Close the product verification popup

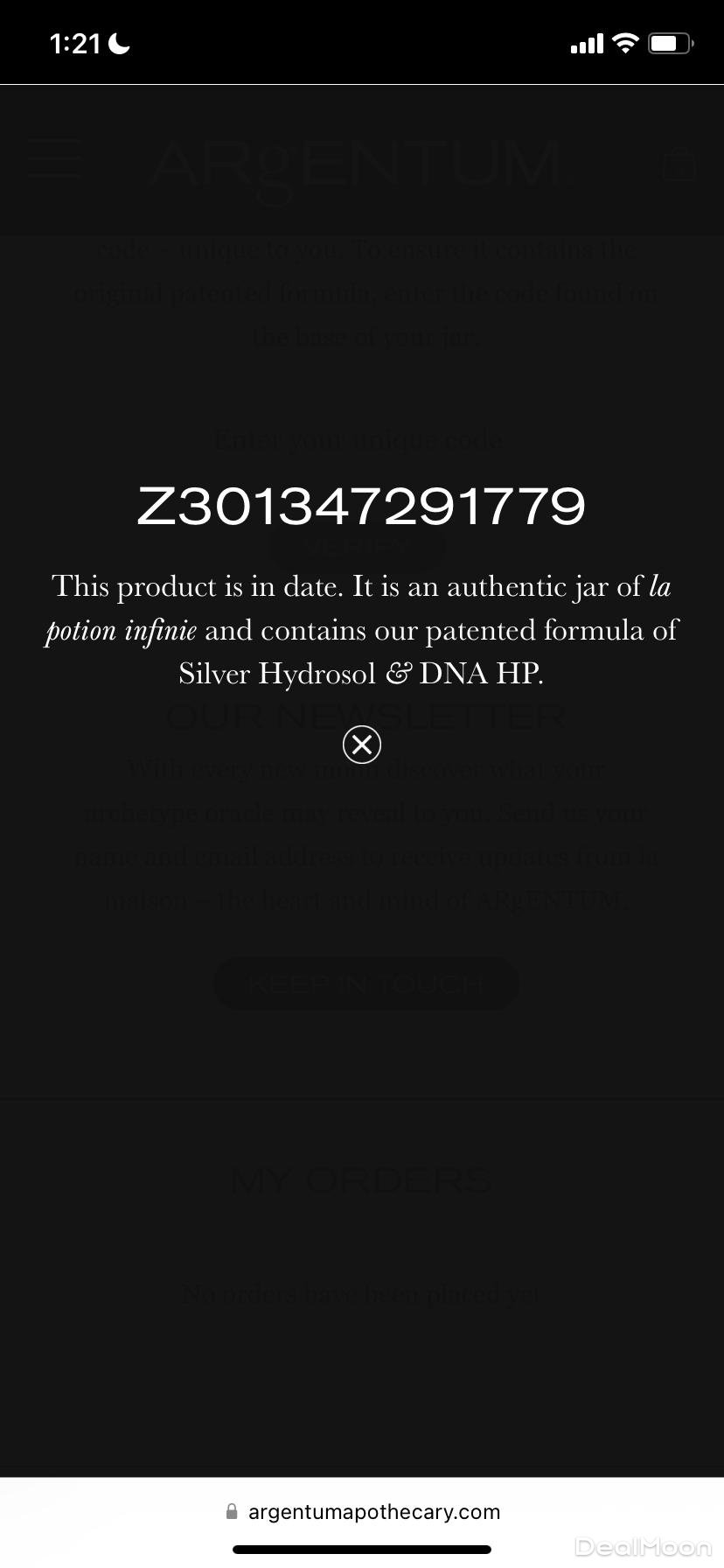(x=361, y=745)
